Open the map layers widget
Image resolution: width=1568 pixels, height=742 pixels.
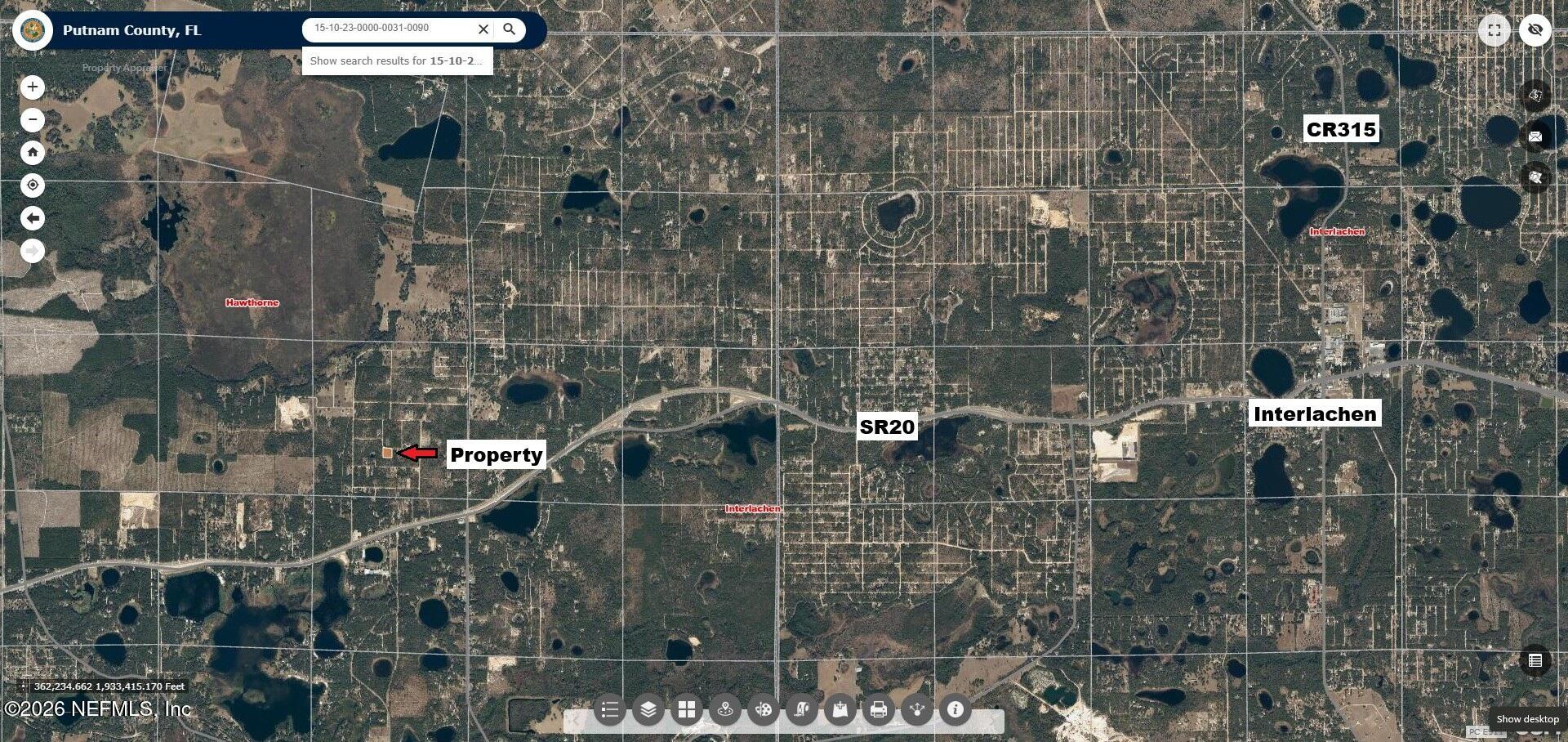[x=648, y=709]
